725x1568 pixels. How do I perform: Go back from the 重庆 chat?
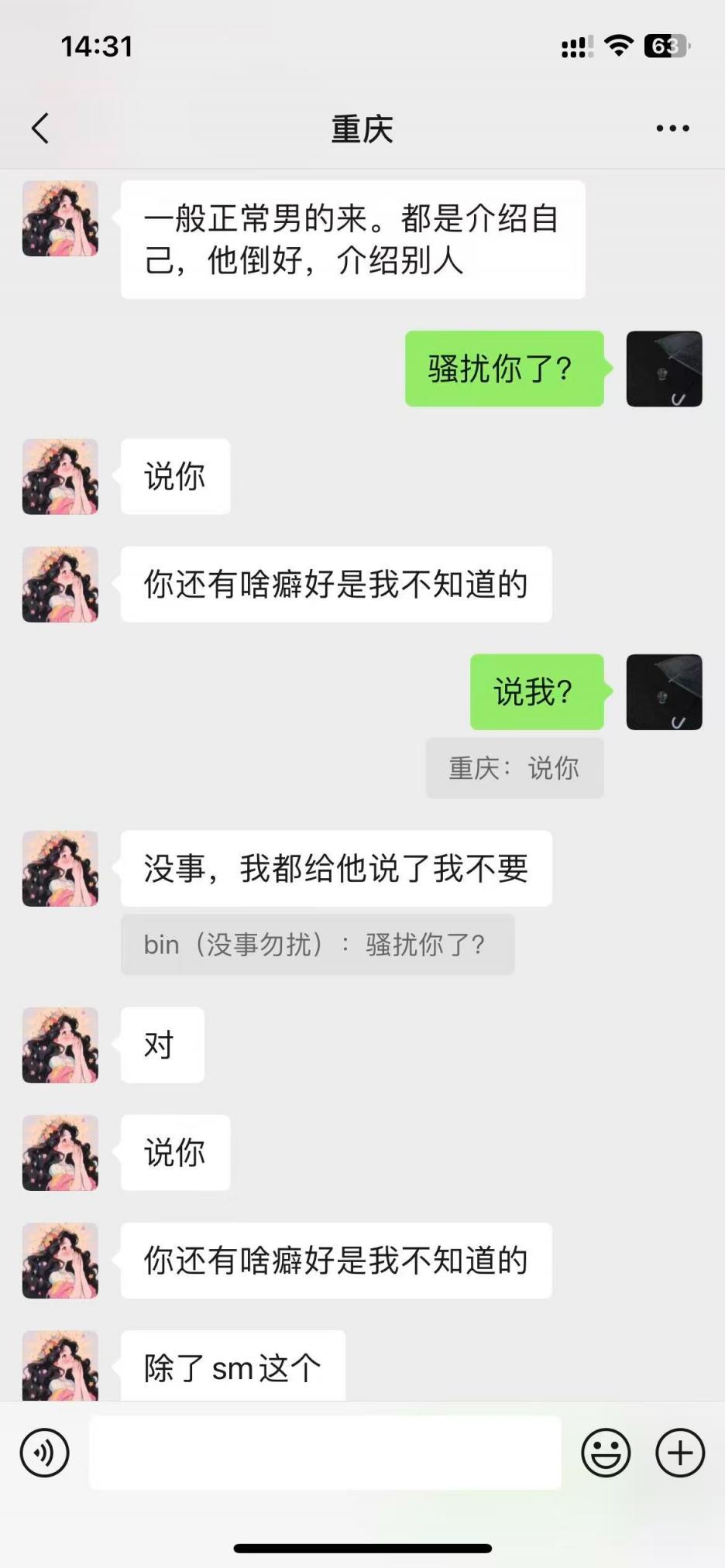click(x=40, y=129)
